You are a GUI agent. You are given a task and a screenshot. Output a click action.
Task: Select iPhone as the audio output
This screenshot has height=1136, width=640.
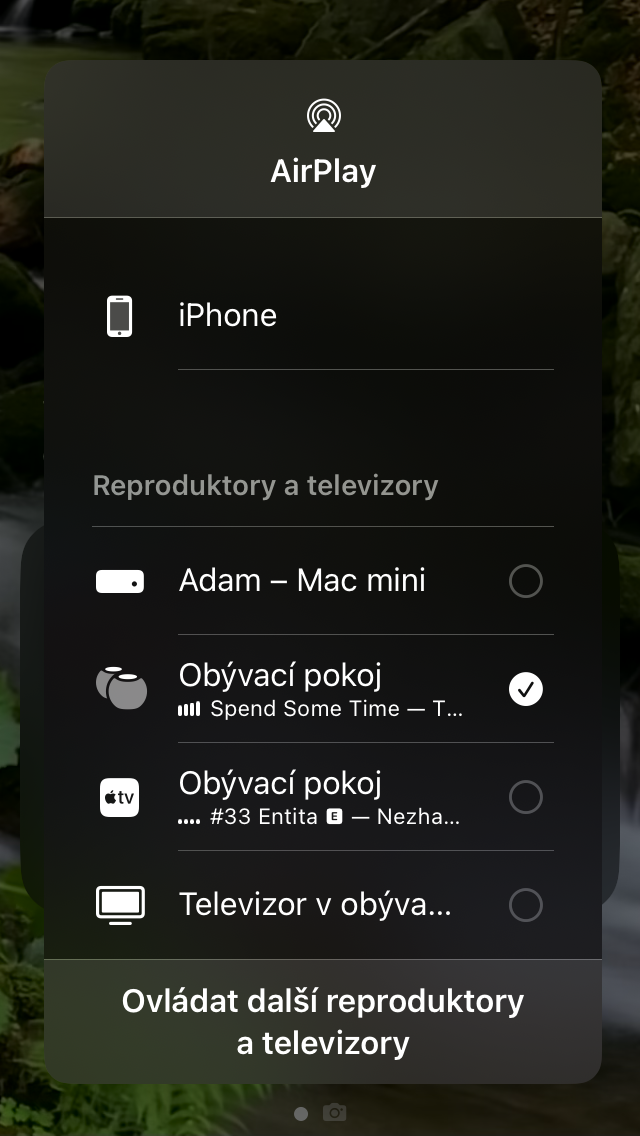(228, 316)
